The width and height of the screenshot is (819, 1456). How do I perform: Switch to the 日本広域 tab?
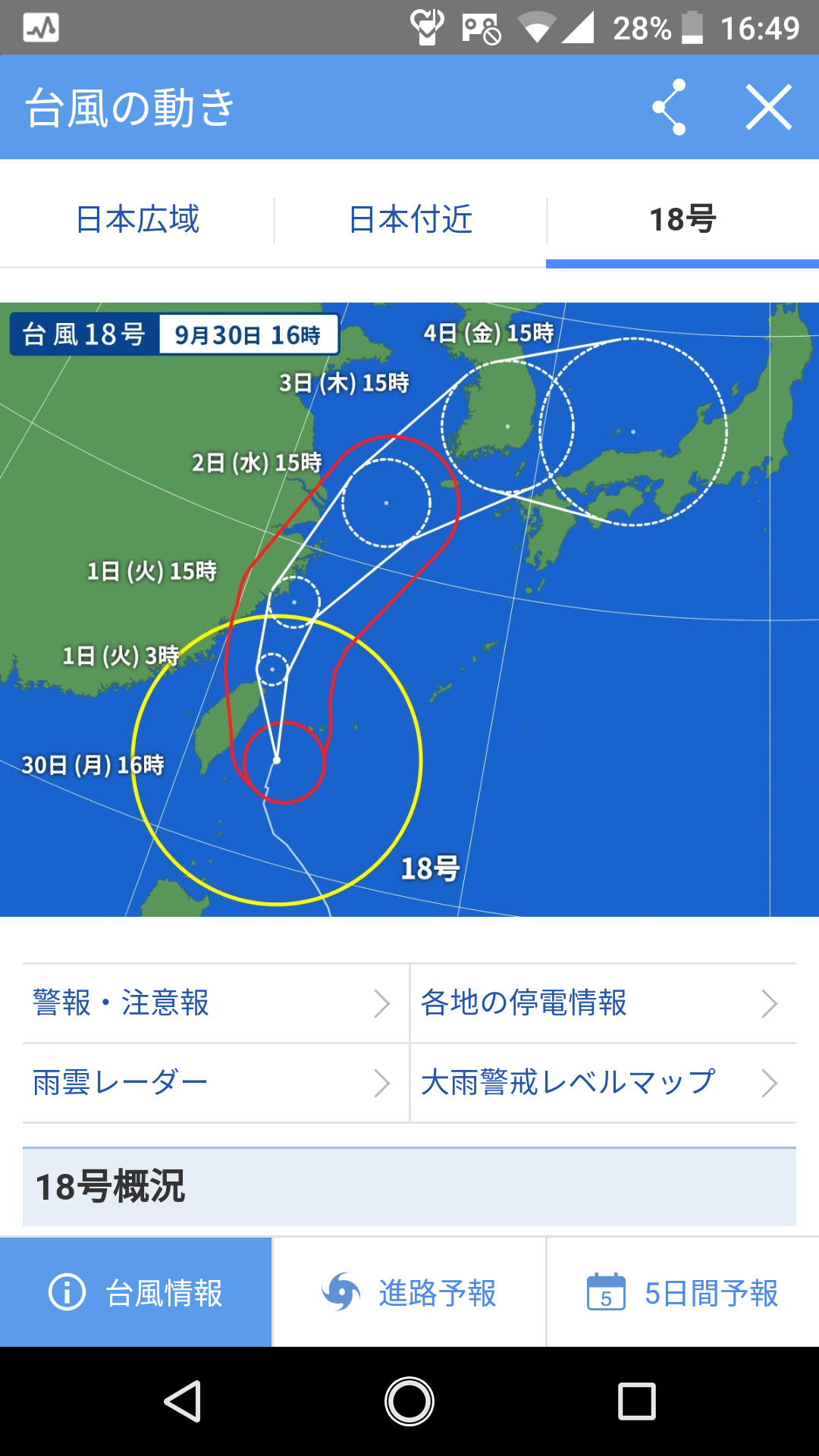tap(137, 220)
